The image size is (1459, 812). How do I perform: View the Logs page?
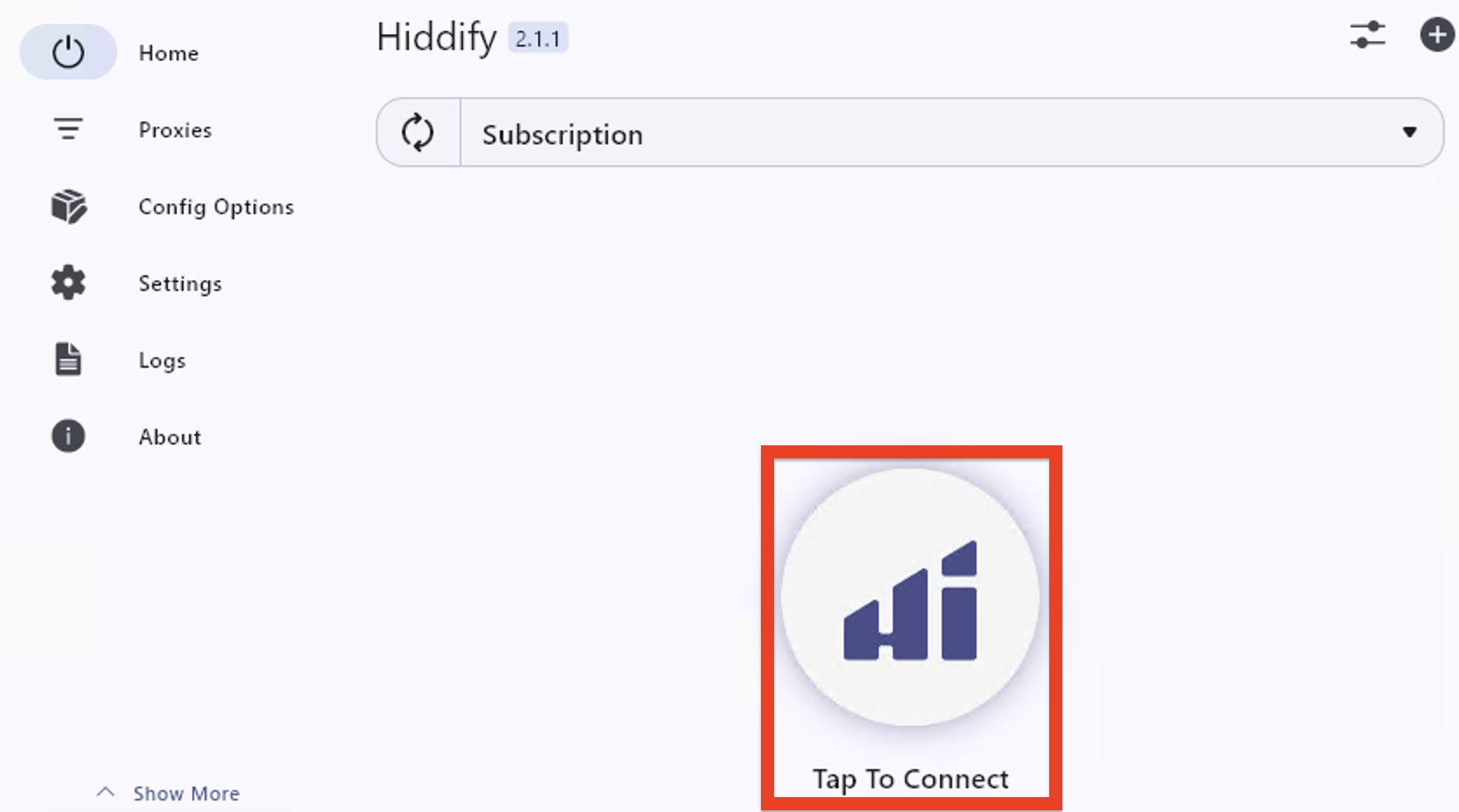click(162, 361)
